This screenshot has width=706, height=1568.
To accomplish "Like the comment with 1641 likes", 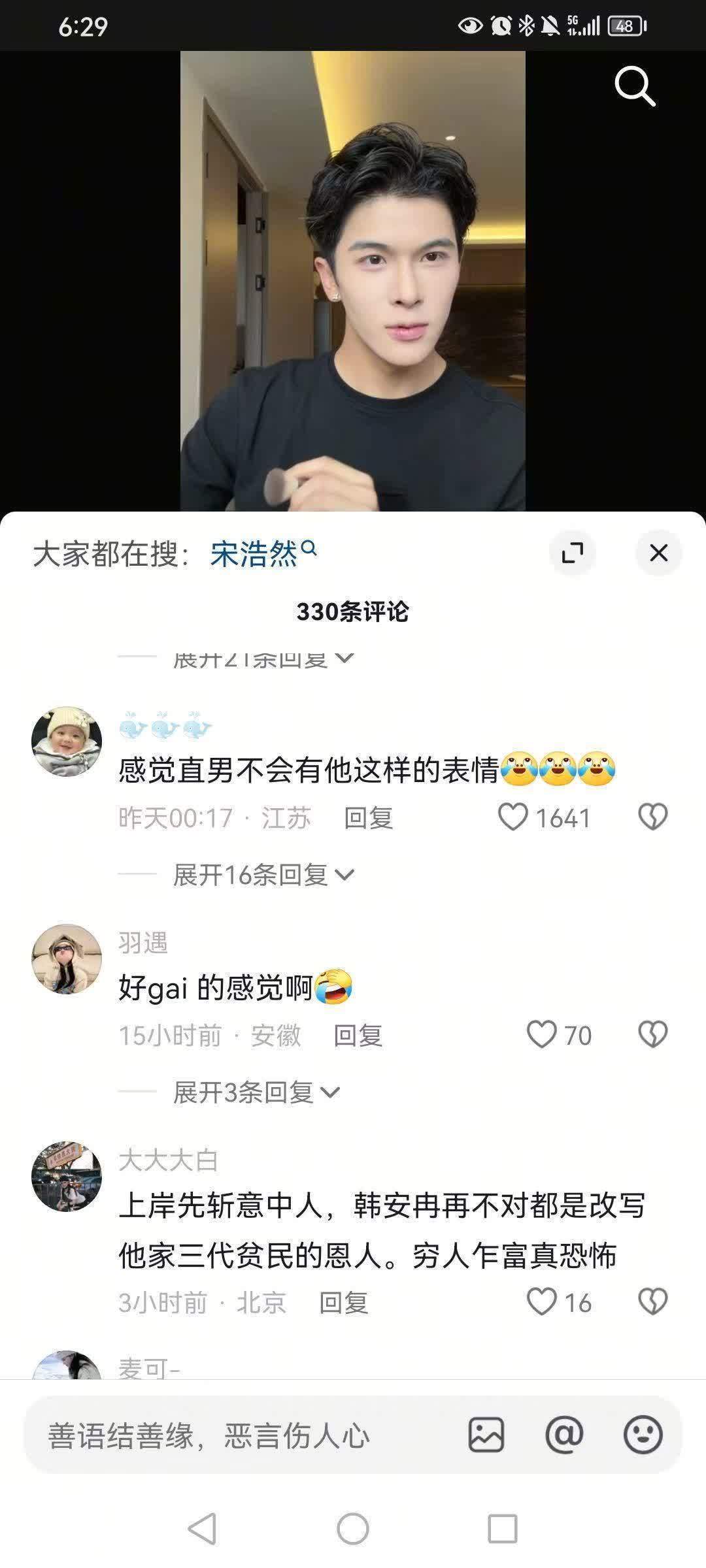I will pos(513,817).
